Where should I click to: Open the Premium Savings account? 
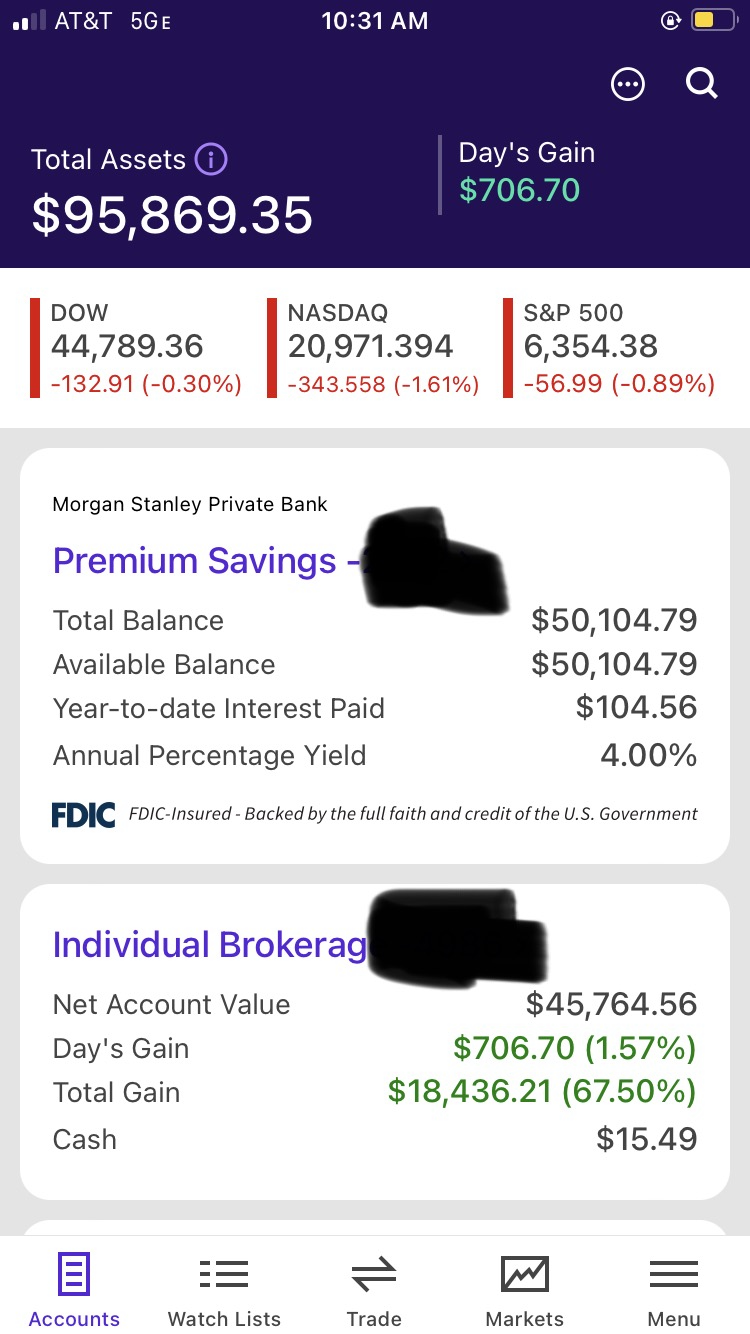(x=196, y=561)
